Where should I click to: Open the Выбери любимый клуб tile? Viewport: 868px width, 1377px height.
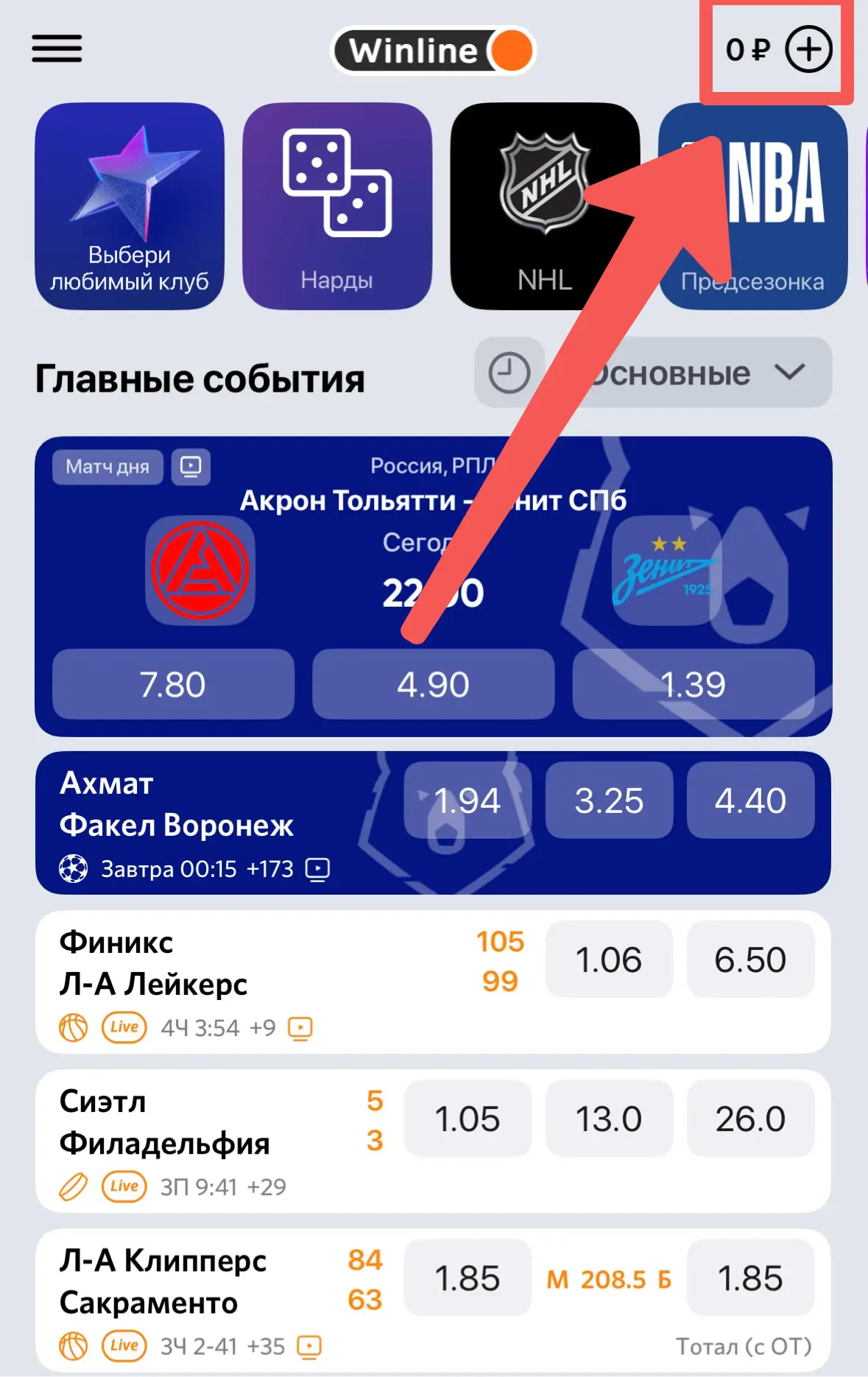[130, 206]
